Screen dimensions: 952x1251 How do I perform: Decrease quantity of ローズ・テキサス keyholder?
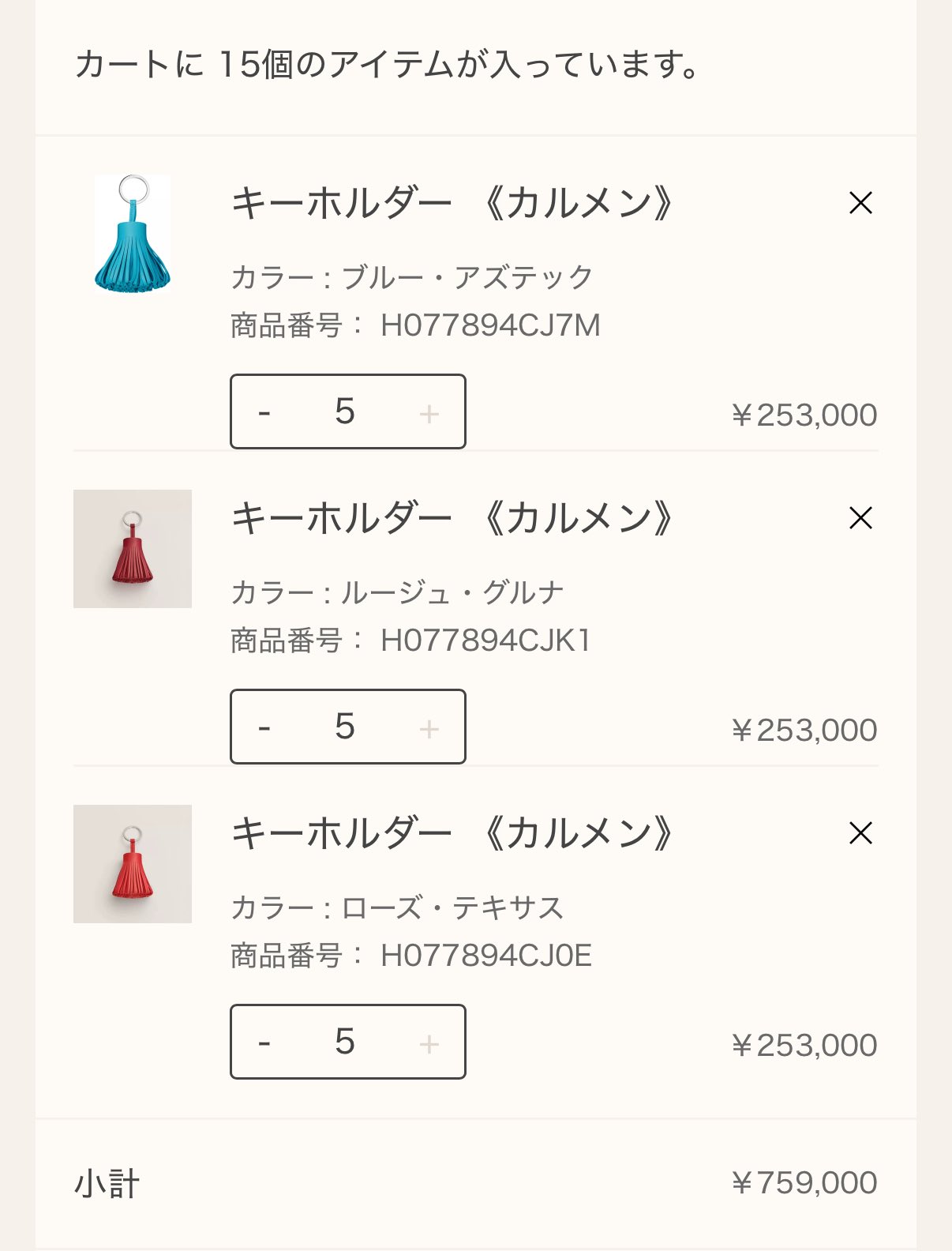coord(264,1042)
